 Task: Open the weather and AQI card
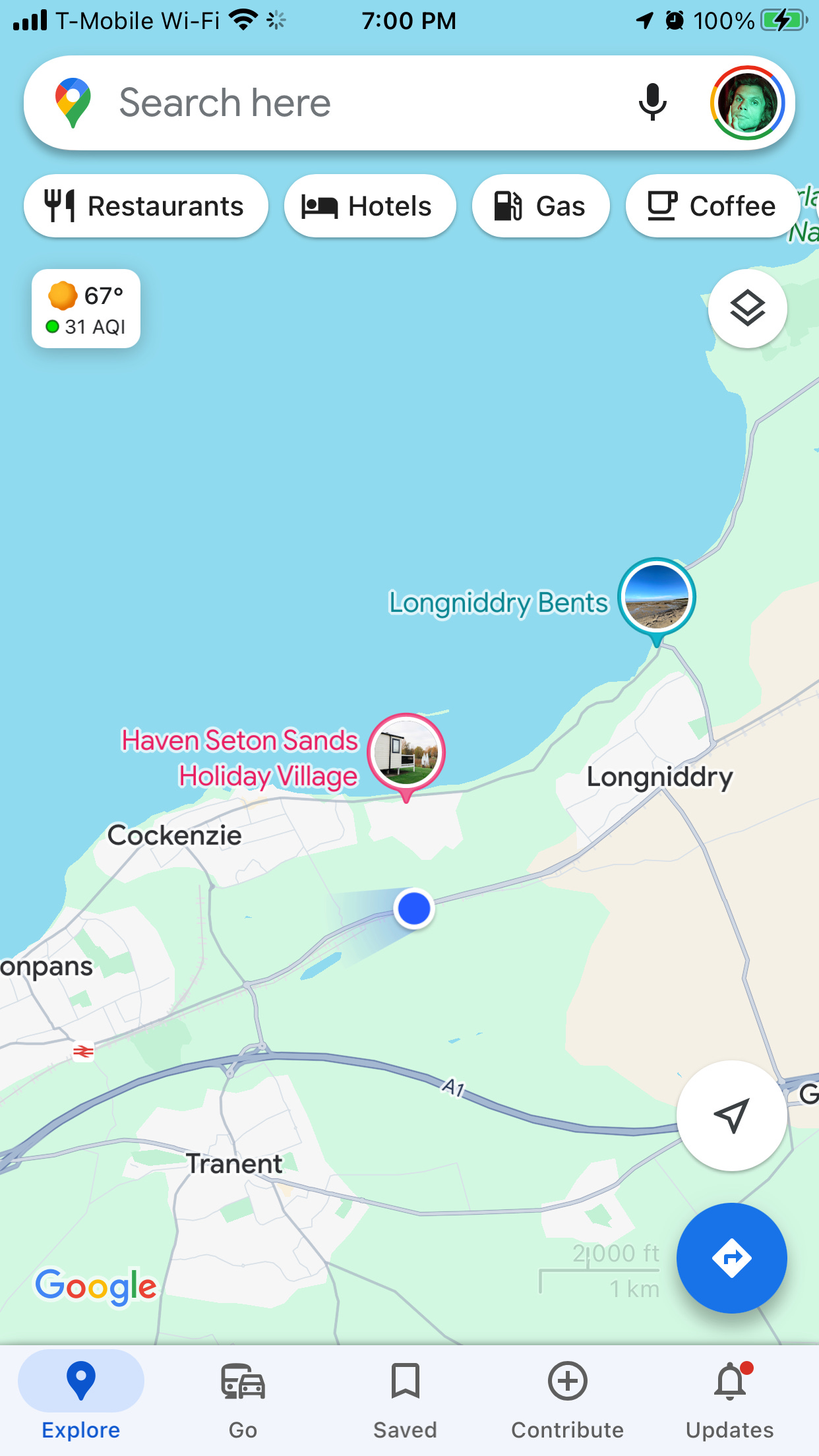coord(86,309)
